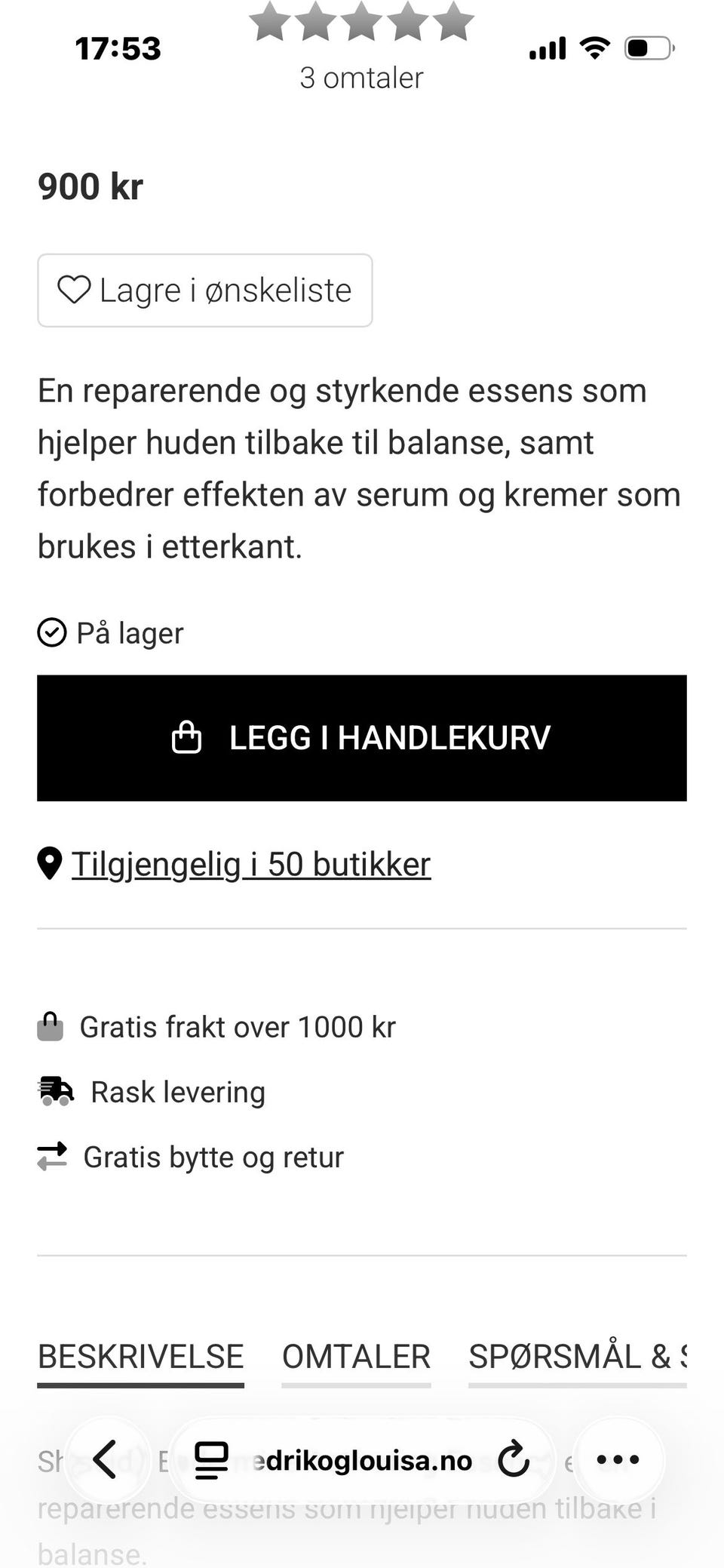This screenshot has height=1568, width=724.
Task: Rate the product five stars
Action: click(x=456, y=23)
